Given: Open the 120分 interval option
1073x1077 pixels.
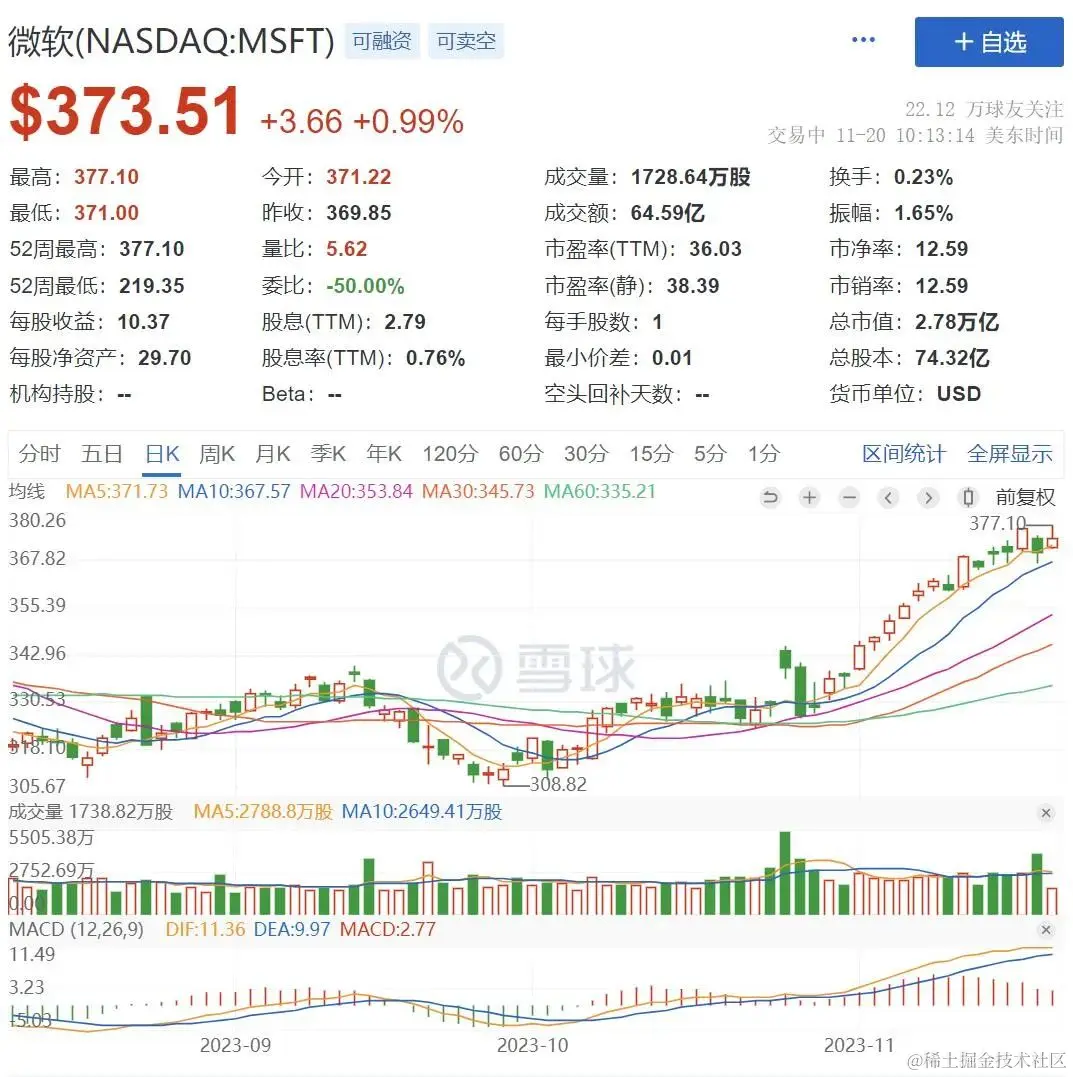Looking at the screenshot, I should (x=450, y=453).
